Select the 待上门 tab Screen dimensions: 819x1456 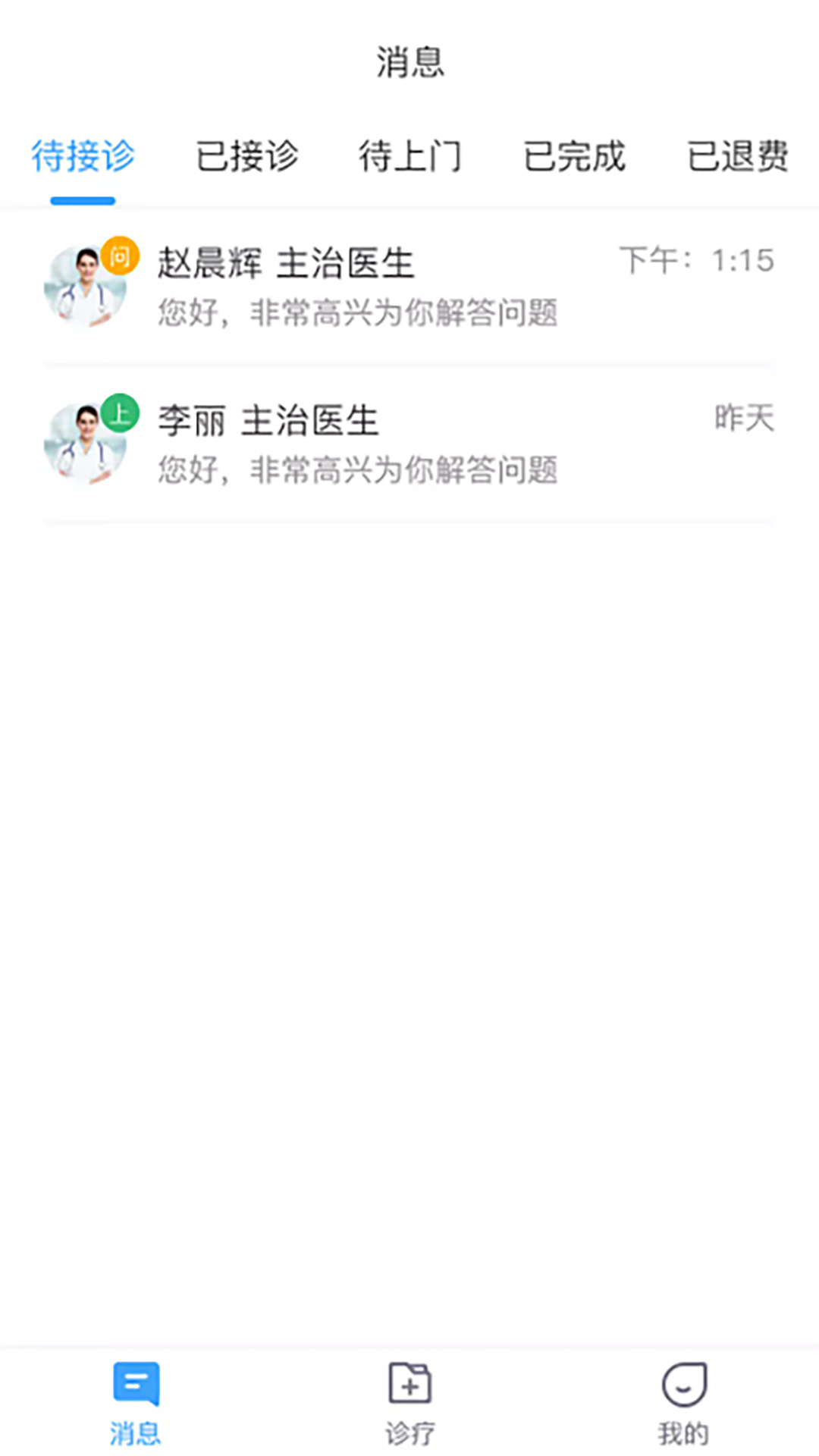click(x=409, y=157)
